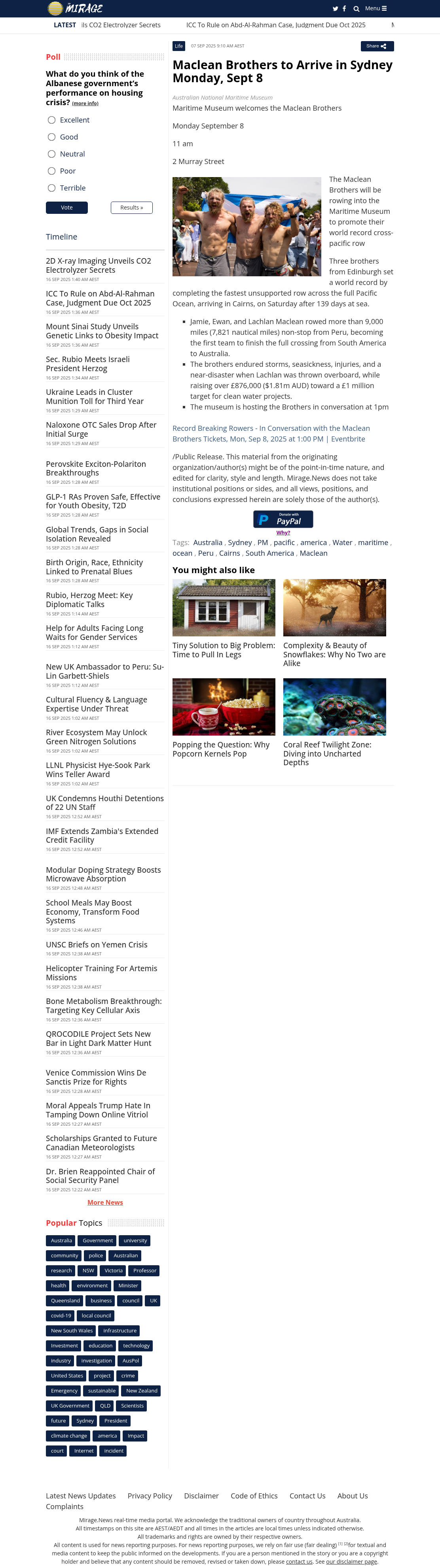Open the Cairns tag
The height and width of the screenshot is (1568, 440).
[x=230, y=553]
